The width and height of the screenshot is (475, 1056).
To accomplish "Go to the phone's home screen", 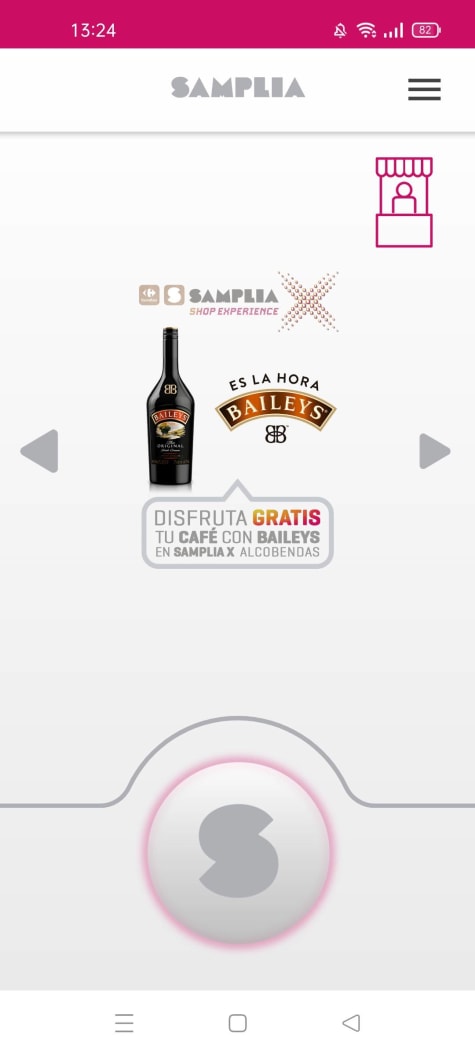I will 237,1023.
